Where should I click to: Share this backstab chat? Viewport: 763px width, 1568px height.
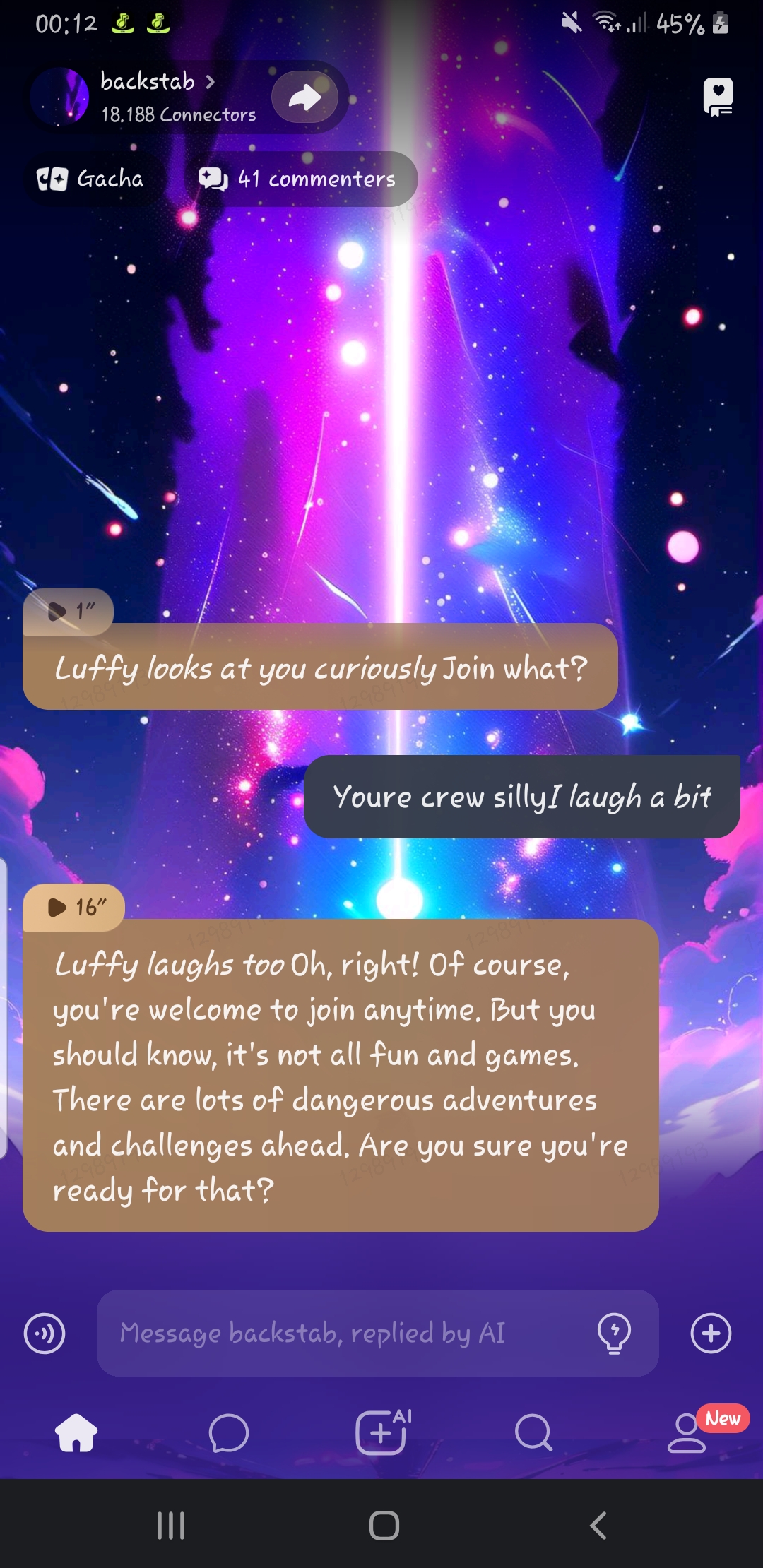click(x=305, y=97)
